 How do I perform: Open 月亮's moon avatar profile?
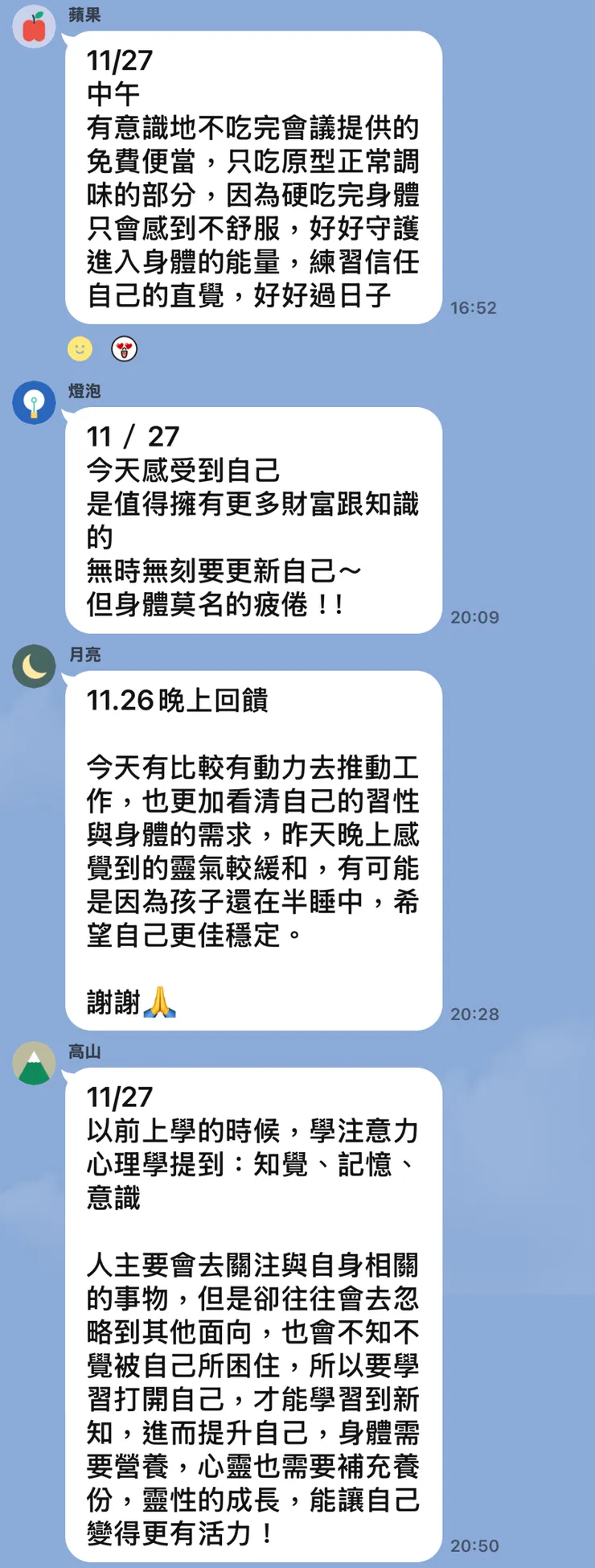(x=34, y=667)
